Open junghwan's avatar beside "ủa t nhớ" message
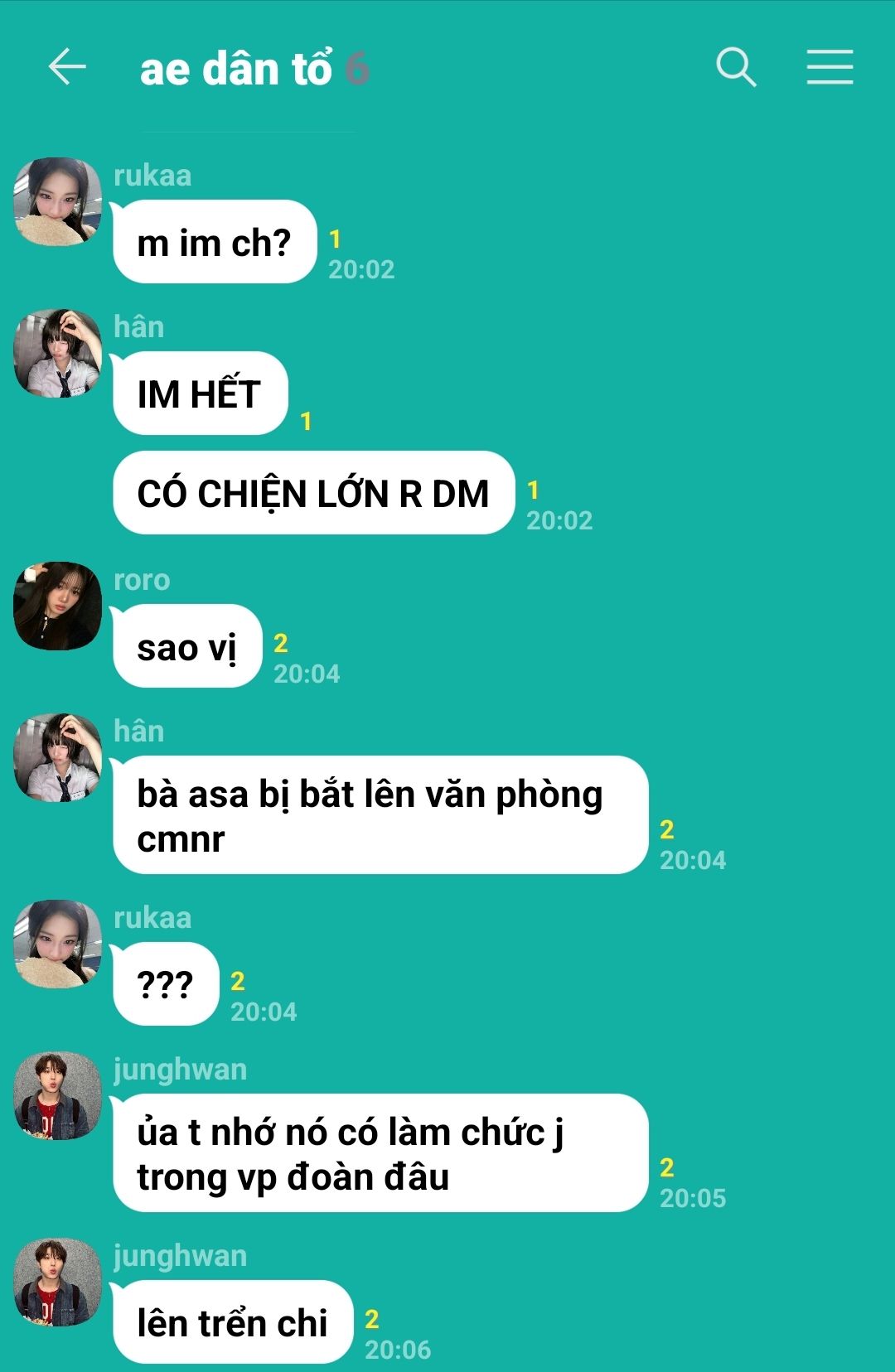Viewport: 895px width, 1372px height. [x=58, y=1096]
